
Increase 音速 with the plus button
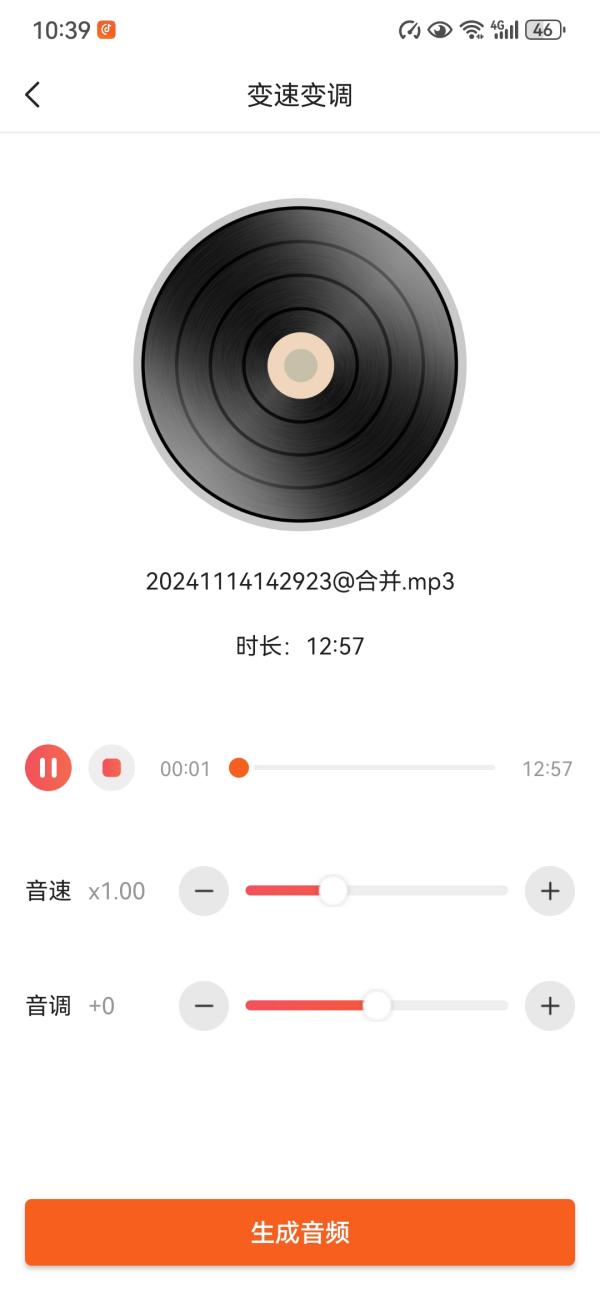[550, 891]
